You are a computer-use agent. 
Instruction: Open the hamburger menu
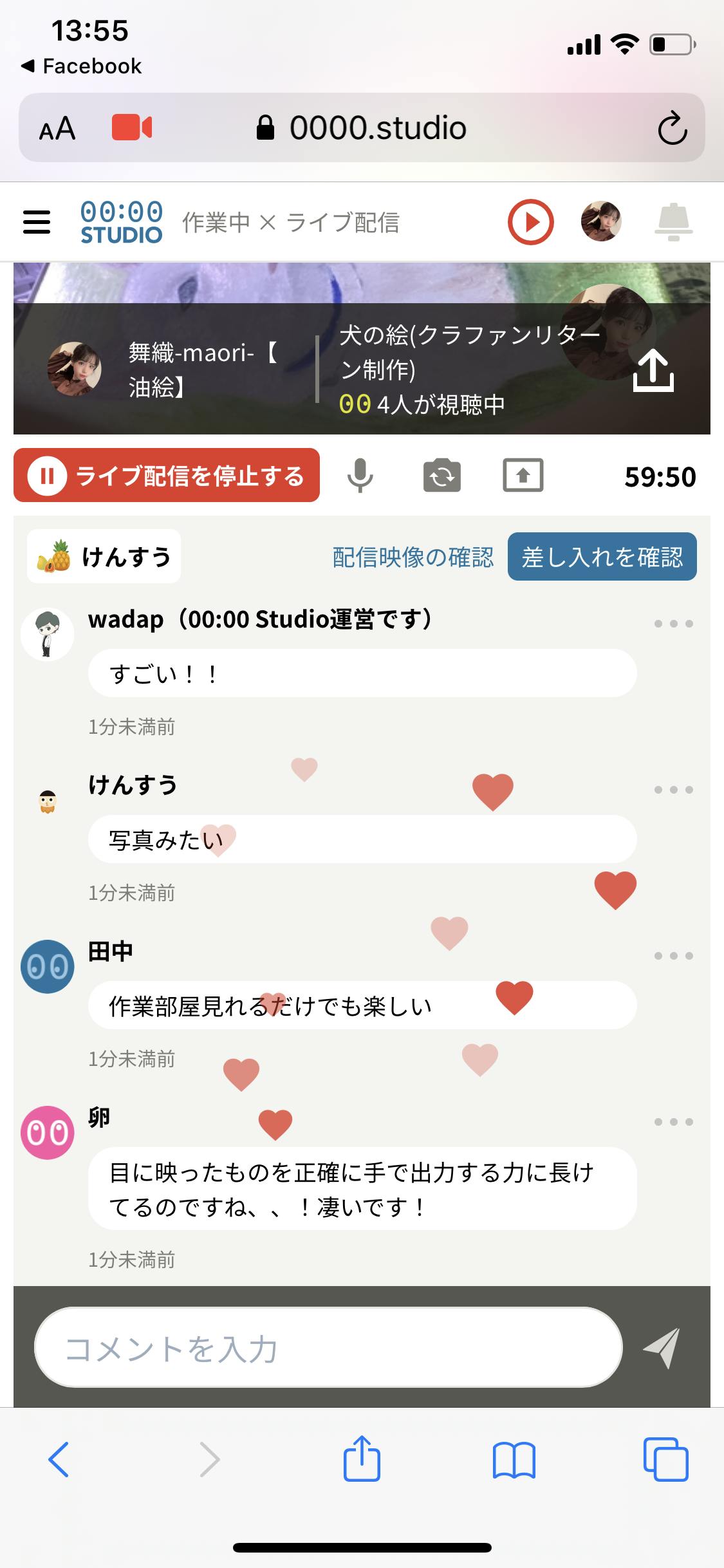click(x=37, y=222)
